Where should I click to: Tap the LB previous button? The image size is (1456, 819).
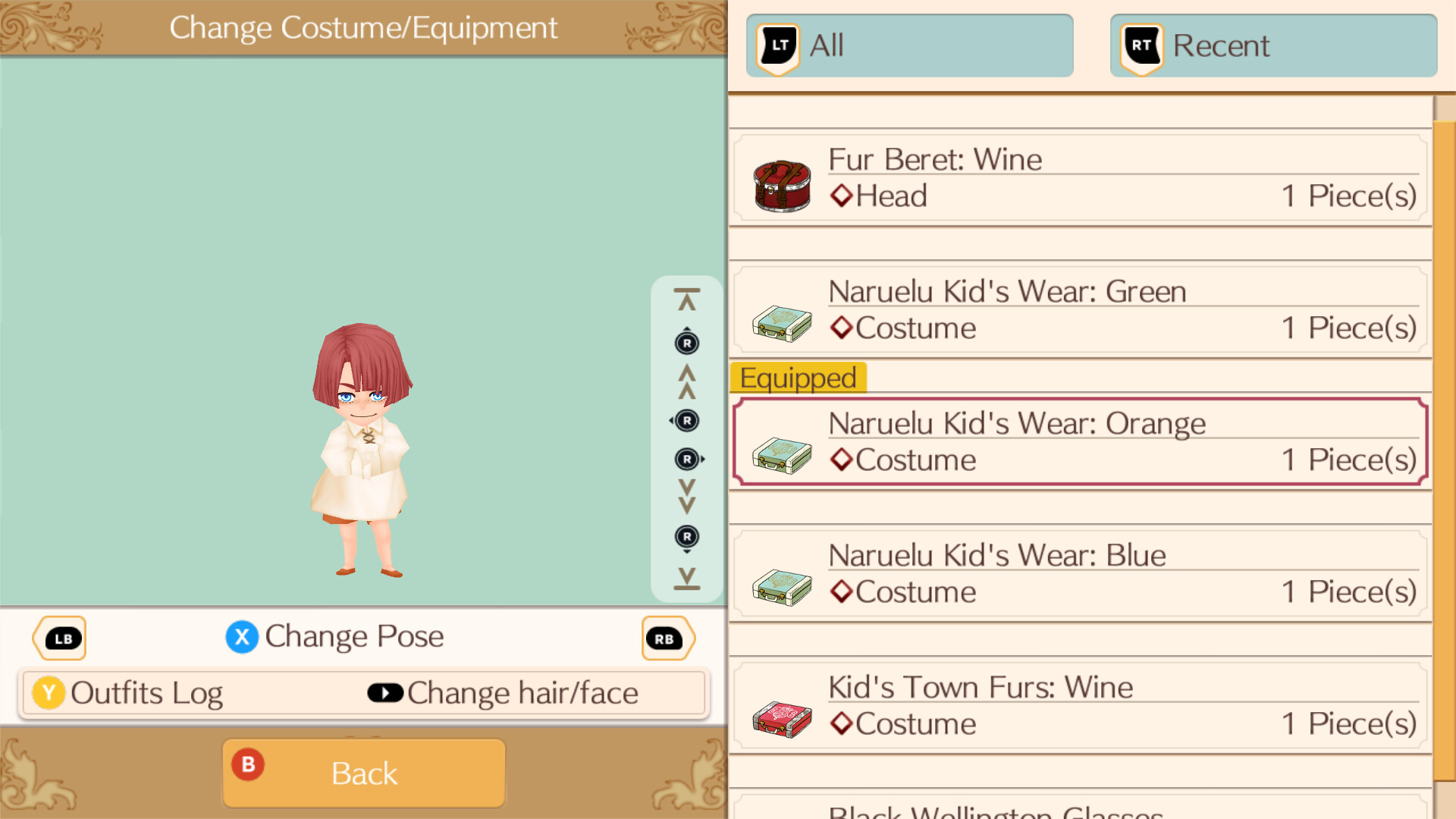coord(60,639)
